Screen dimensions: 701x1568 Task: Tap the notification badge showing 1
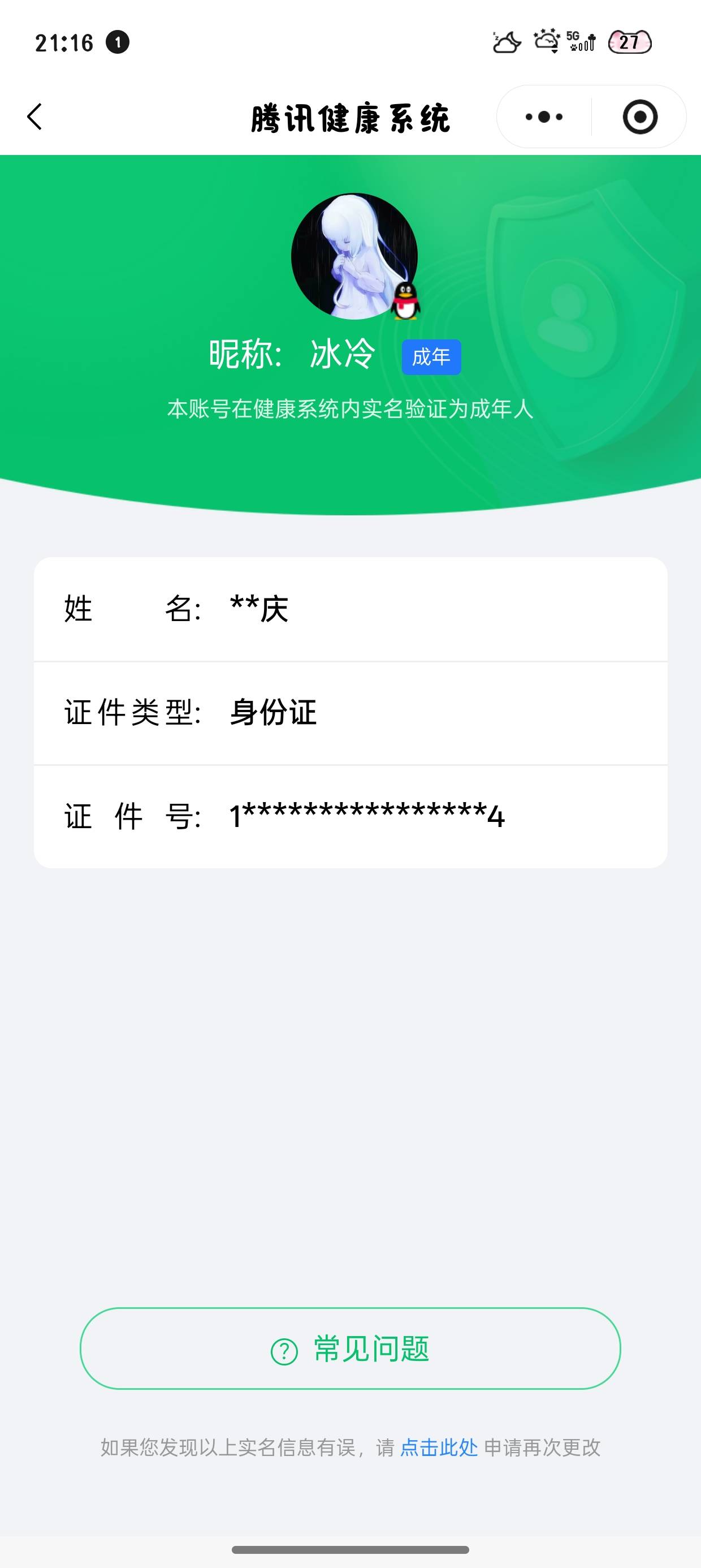coord(118,44)
